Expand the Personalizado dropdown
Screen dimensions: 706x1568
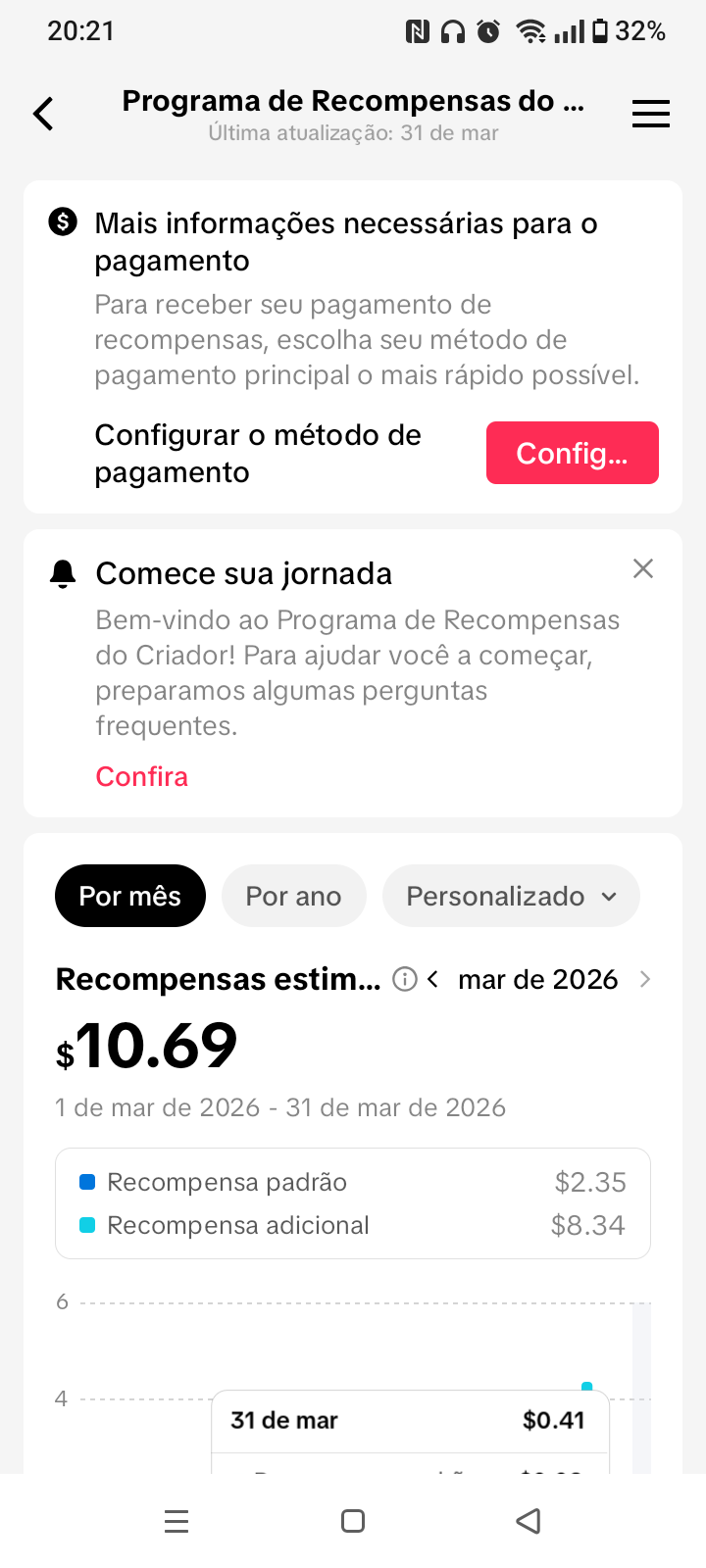click(x=511, y=896)
